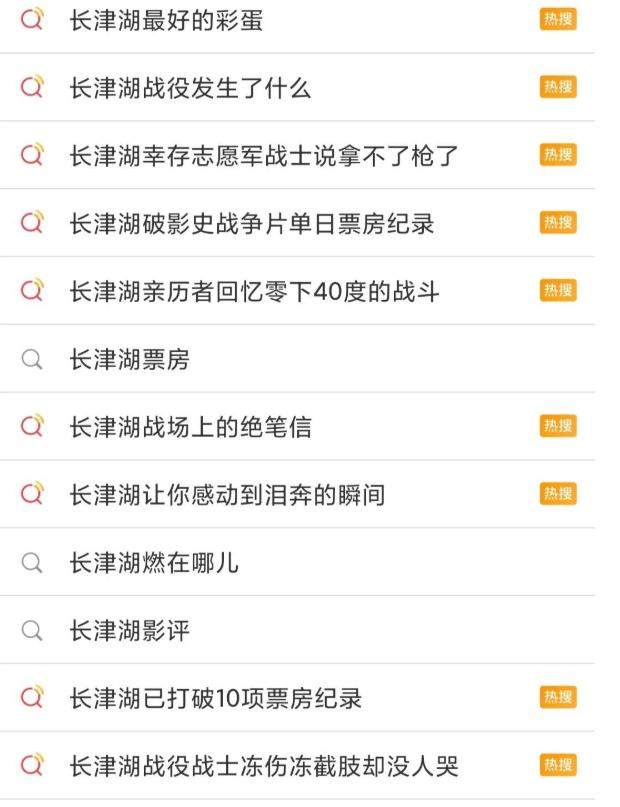Select 长津湖战场上的绝笔信 hot search
This screenshot has width=620, height=807.
[x=190, y=427]
